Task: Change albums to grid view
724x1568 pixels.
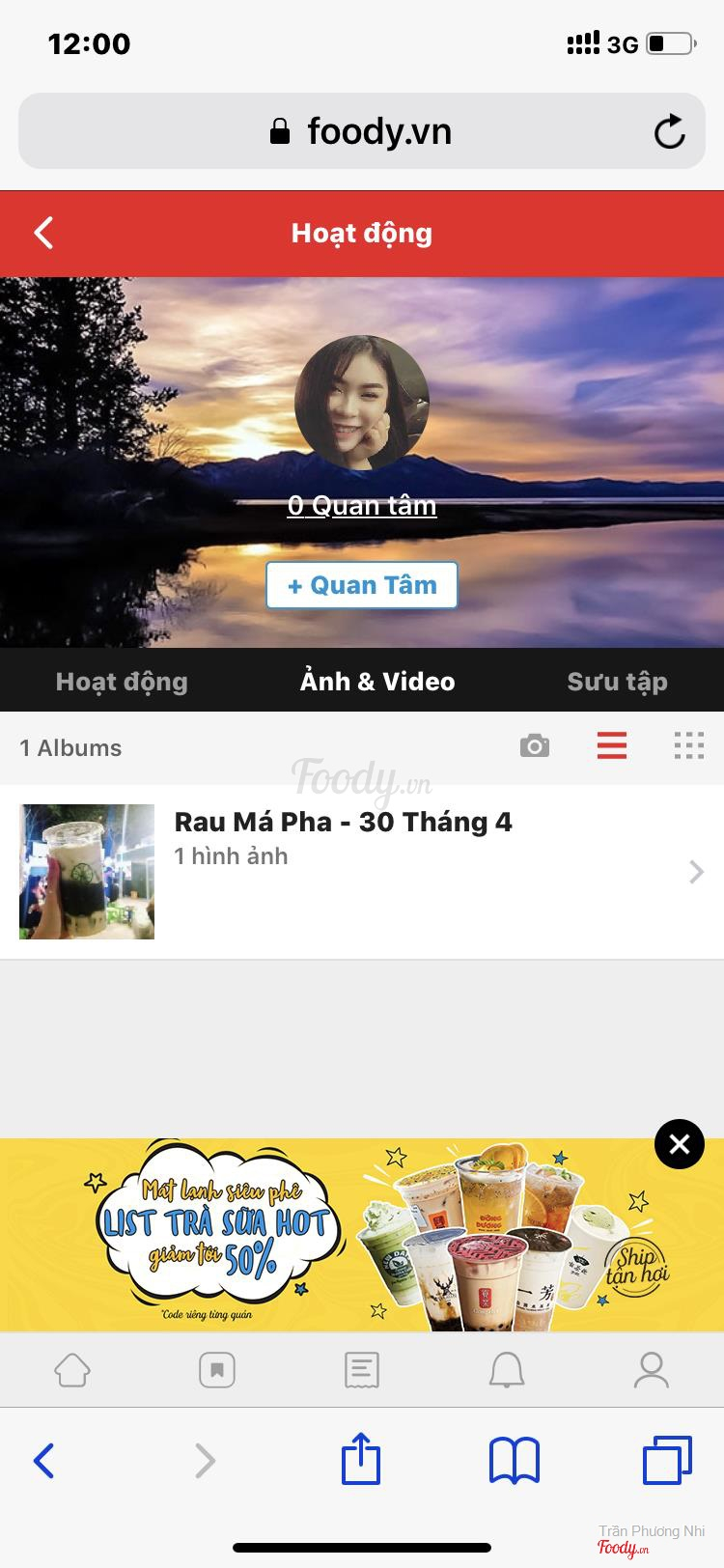Action: point(688,746)
